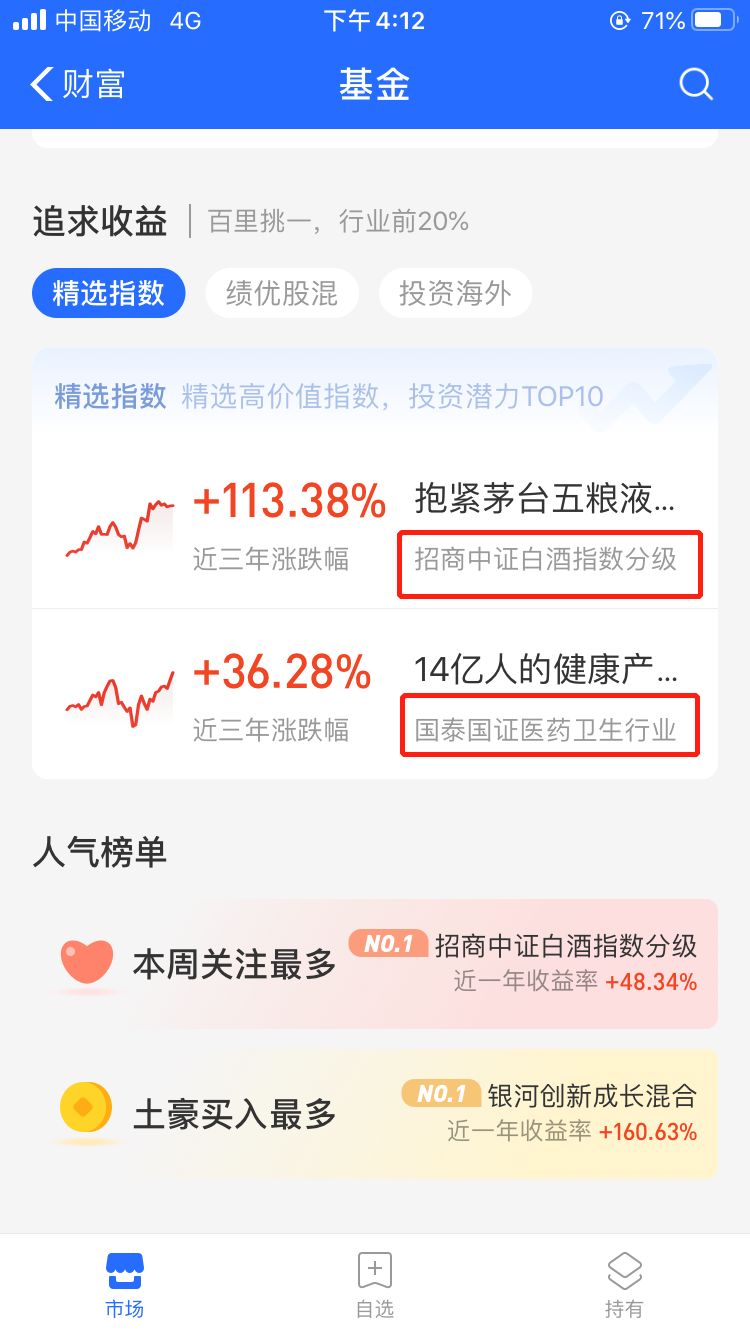Viewport: 750px width, 1334px height.
Task: Switch to the 投资海外 filter
Action: click(455, 292)
